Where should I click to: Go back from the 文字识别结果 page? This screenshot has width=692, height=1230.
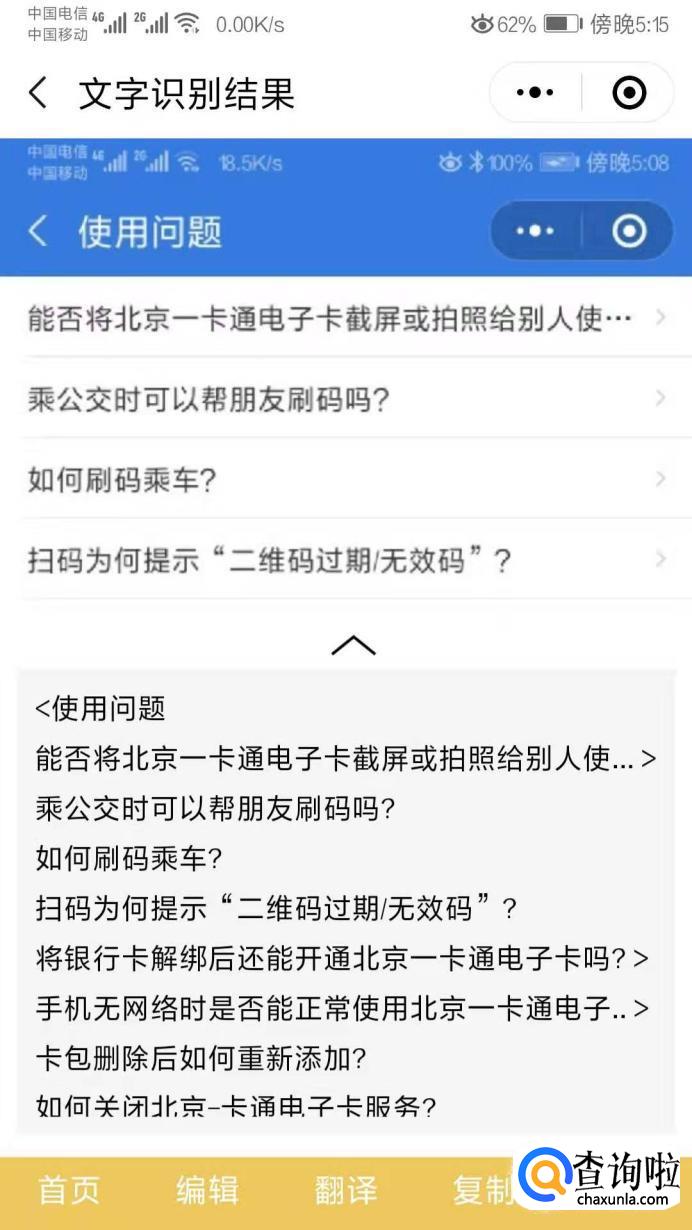coord(38,94)
